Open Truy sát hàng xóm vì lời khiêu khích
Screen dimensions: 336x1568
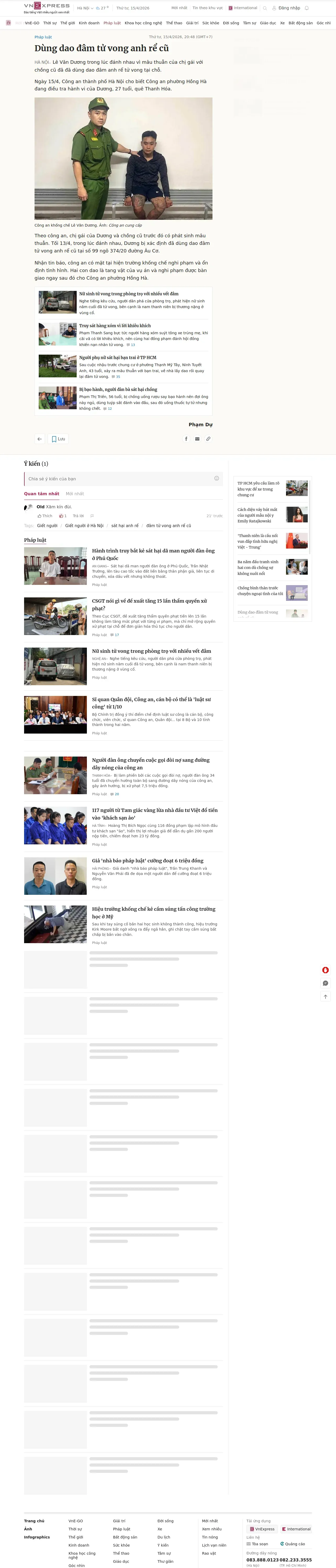(115, 326)
